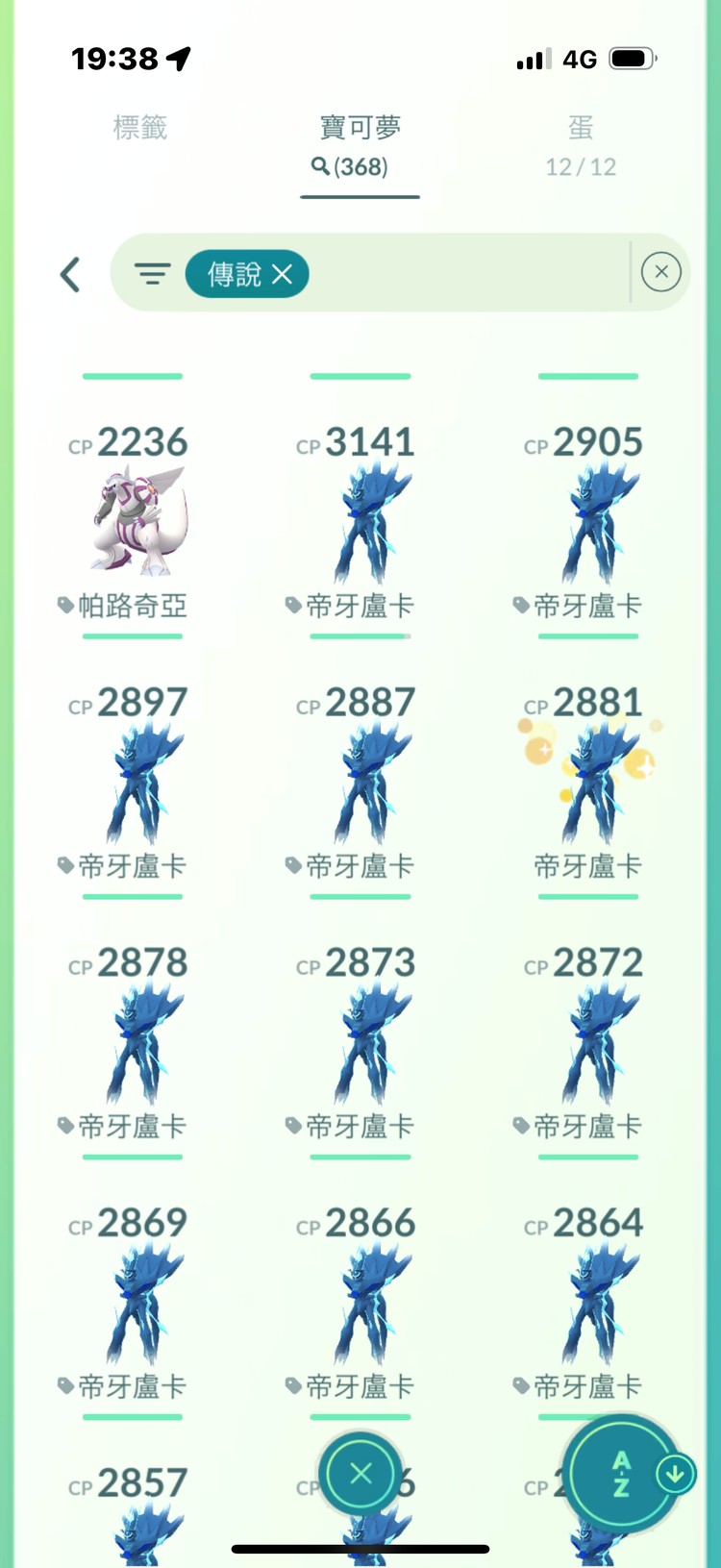Clear the search field with the circular X
Image resolution: width=721 pixels, height=1568 pixels.
660,271
